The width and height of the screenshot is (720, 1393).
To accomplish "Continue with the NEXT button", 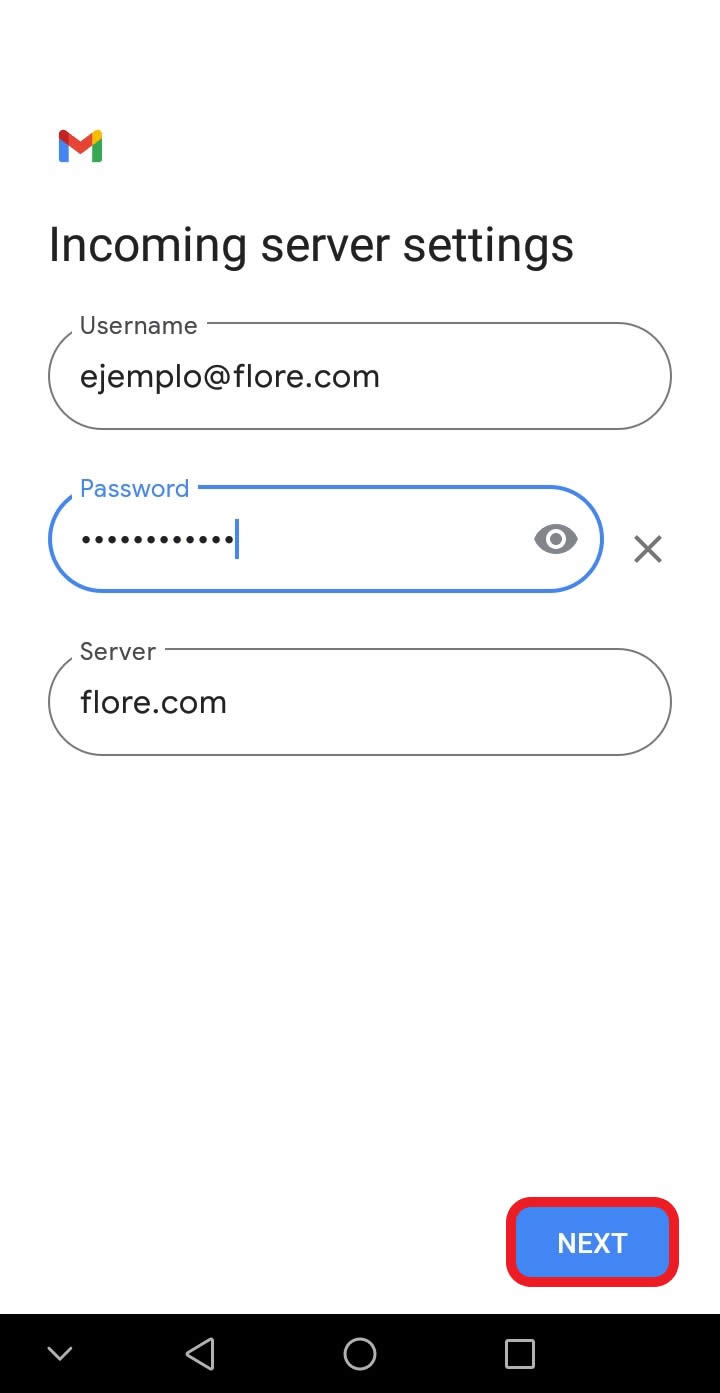I will [x=592, y=1243].
